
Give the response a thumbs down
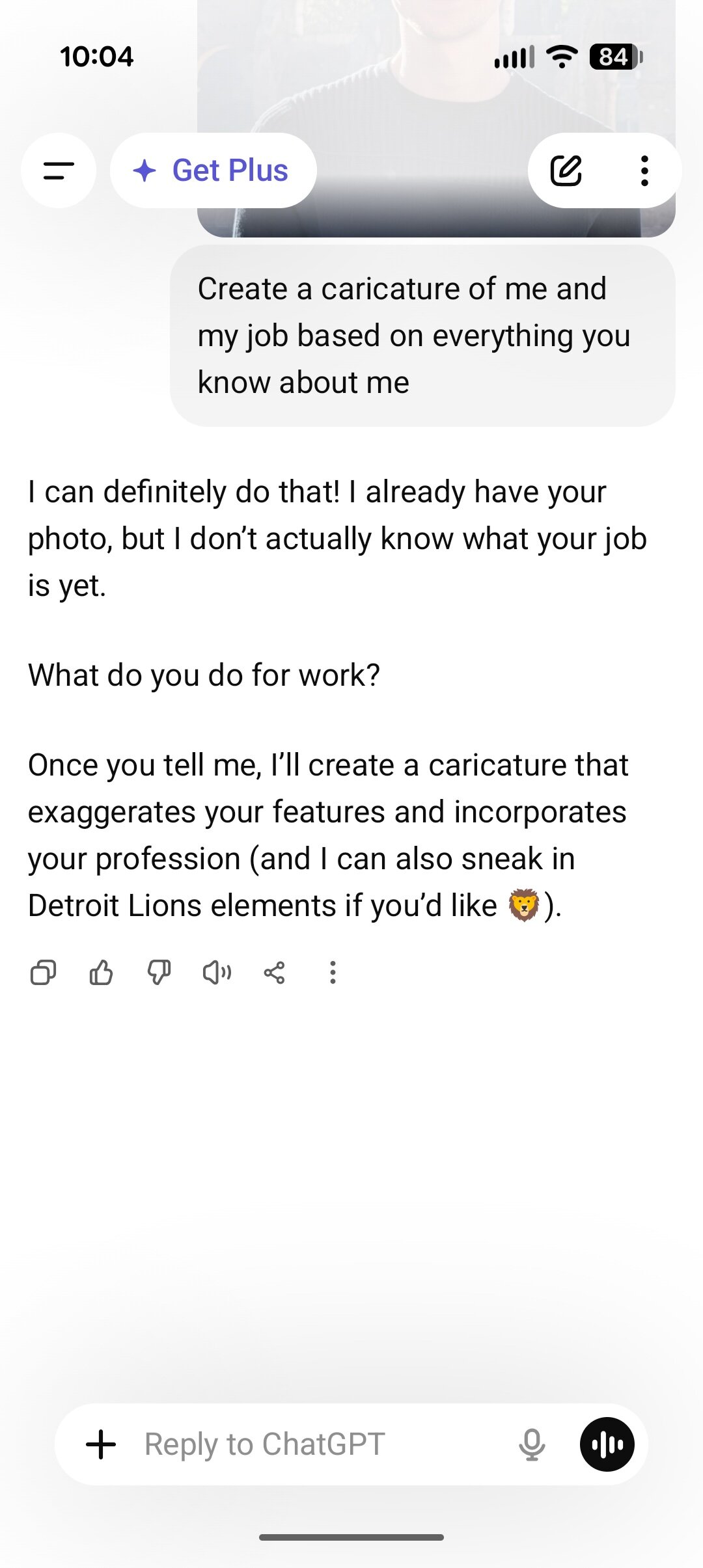pos(159,972)
